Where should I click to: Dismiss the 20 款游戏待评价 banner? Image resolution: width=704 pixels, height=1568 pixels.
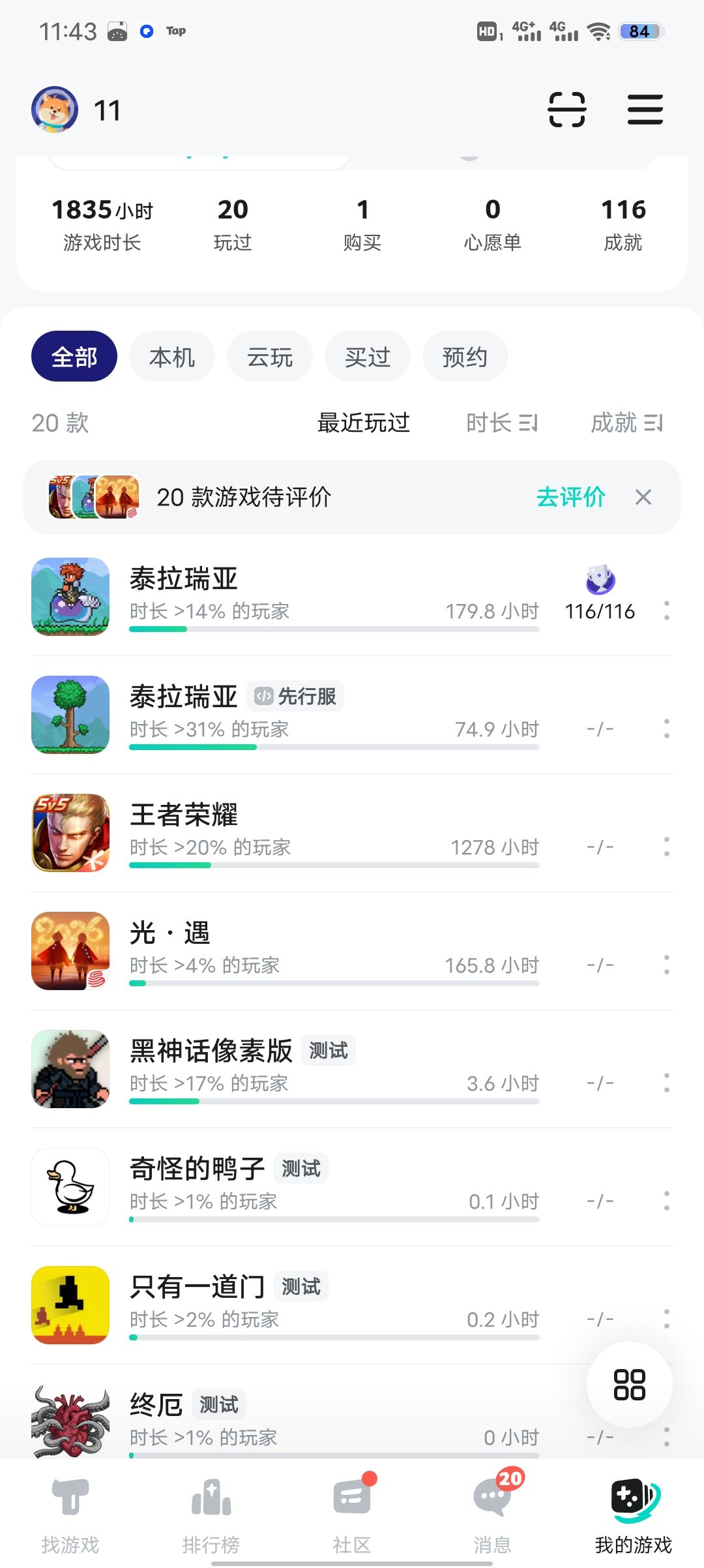pyautogui.click(x=643, y=497)
